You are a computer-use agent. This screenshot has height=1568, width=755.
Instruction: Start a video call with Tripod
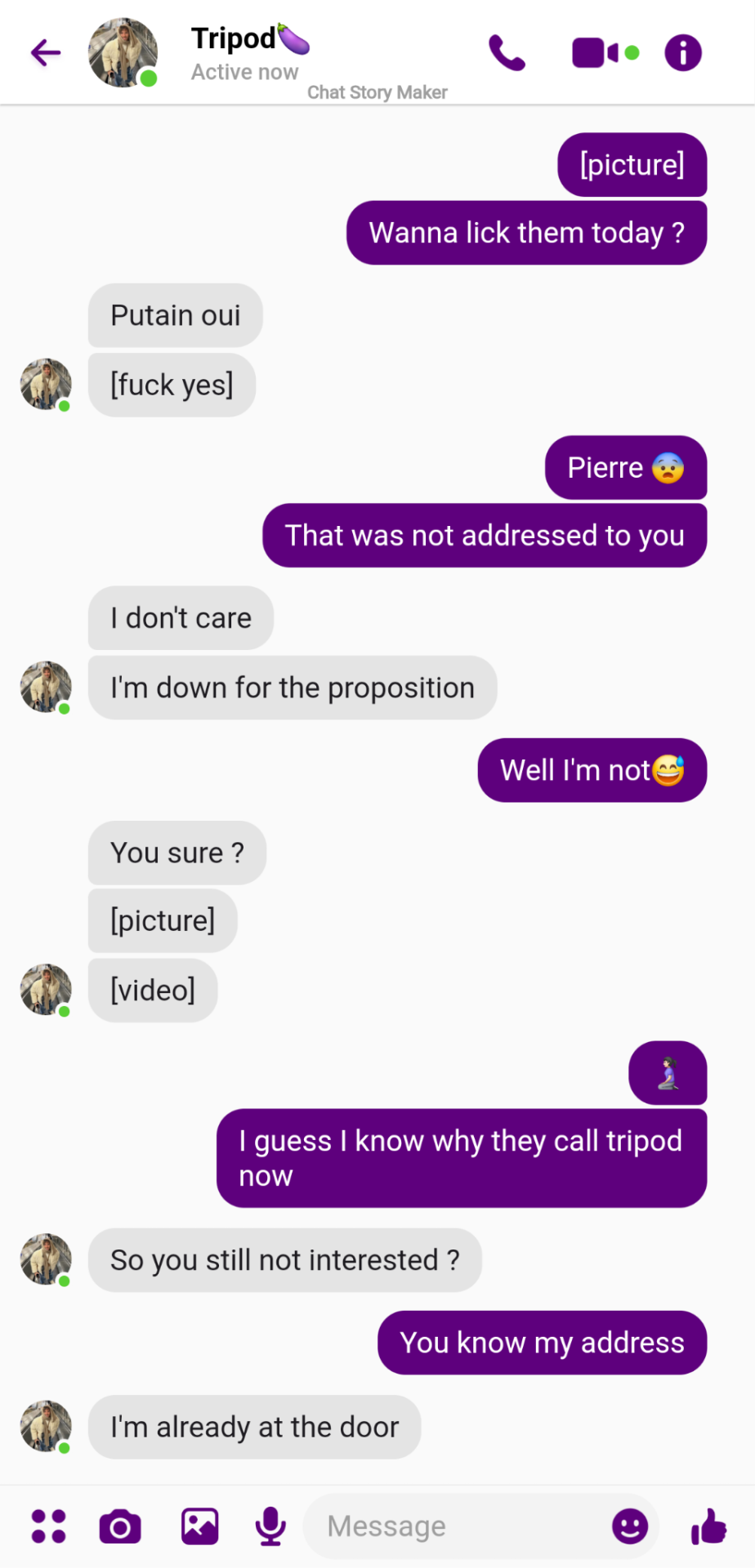tap(596, 53)
